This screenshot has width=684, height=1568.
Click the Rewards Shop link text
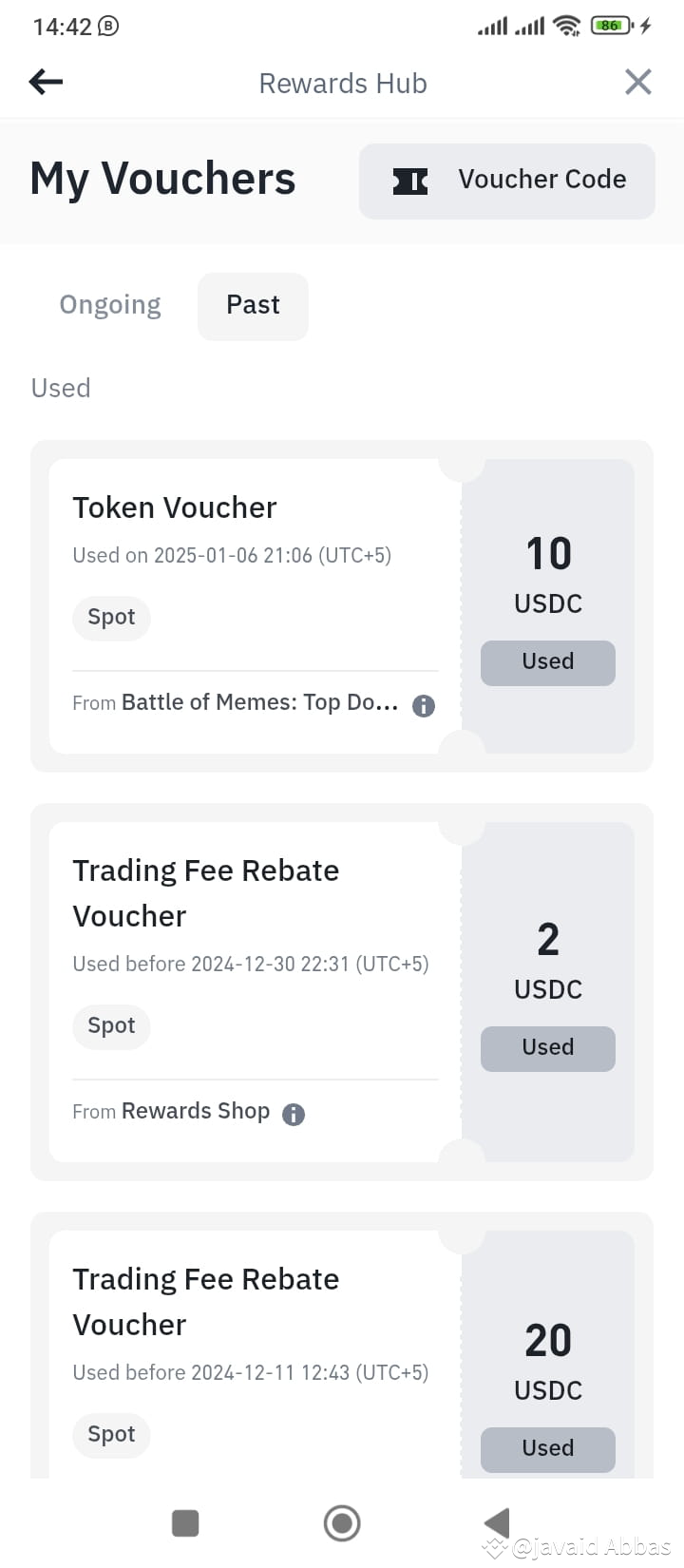pyautogui.click(x=195, y=1111)
